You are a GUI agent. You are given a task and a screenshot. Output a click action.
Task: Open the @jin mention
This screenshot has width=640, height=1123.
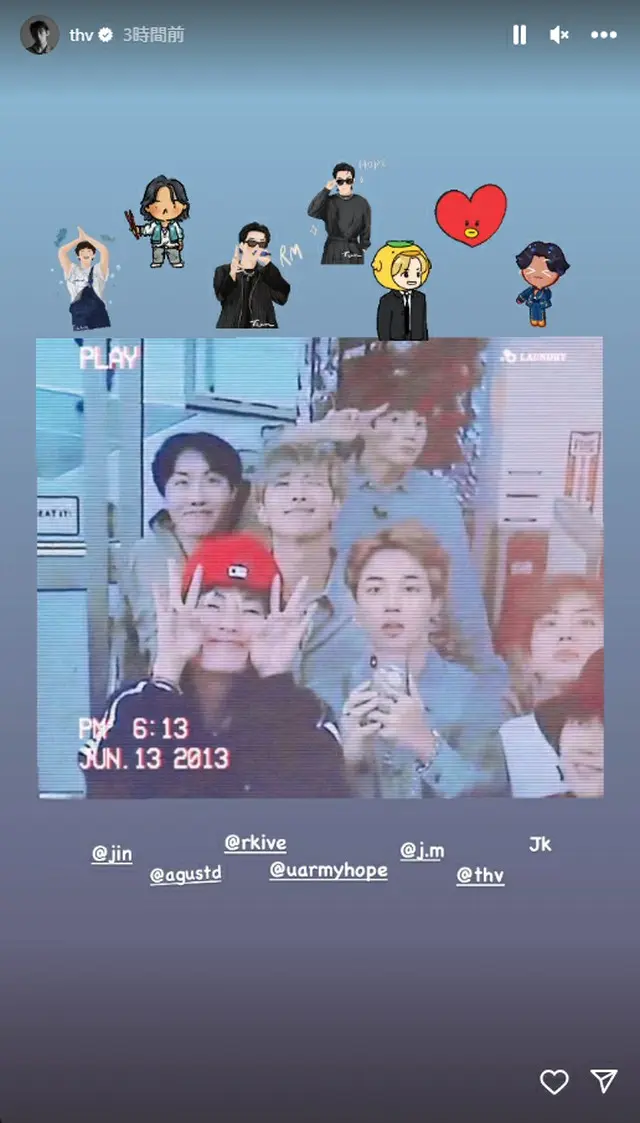(x=112, y=854)
